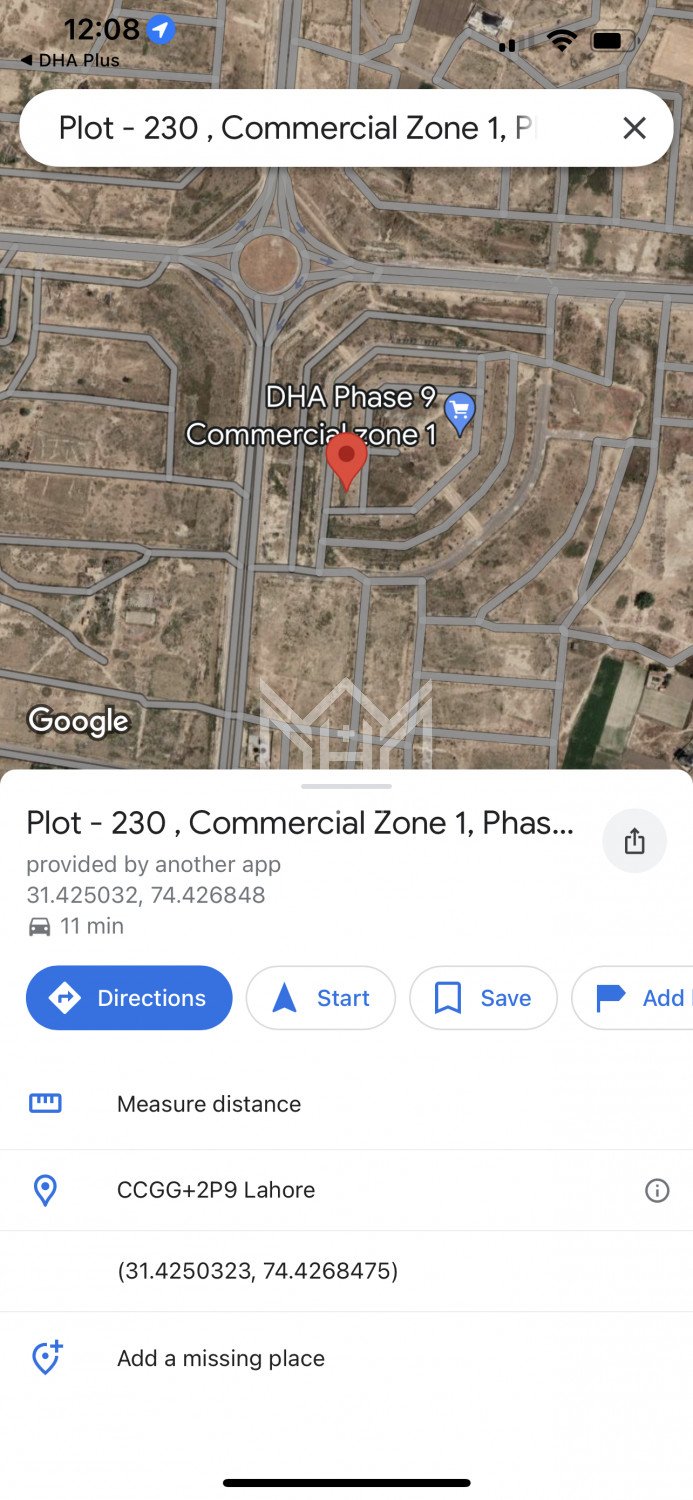Get directions to Plot - 230
Image resolution: width=693 pixels, height=1500 pixels.
(x=129, y=998)
